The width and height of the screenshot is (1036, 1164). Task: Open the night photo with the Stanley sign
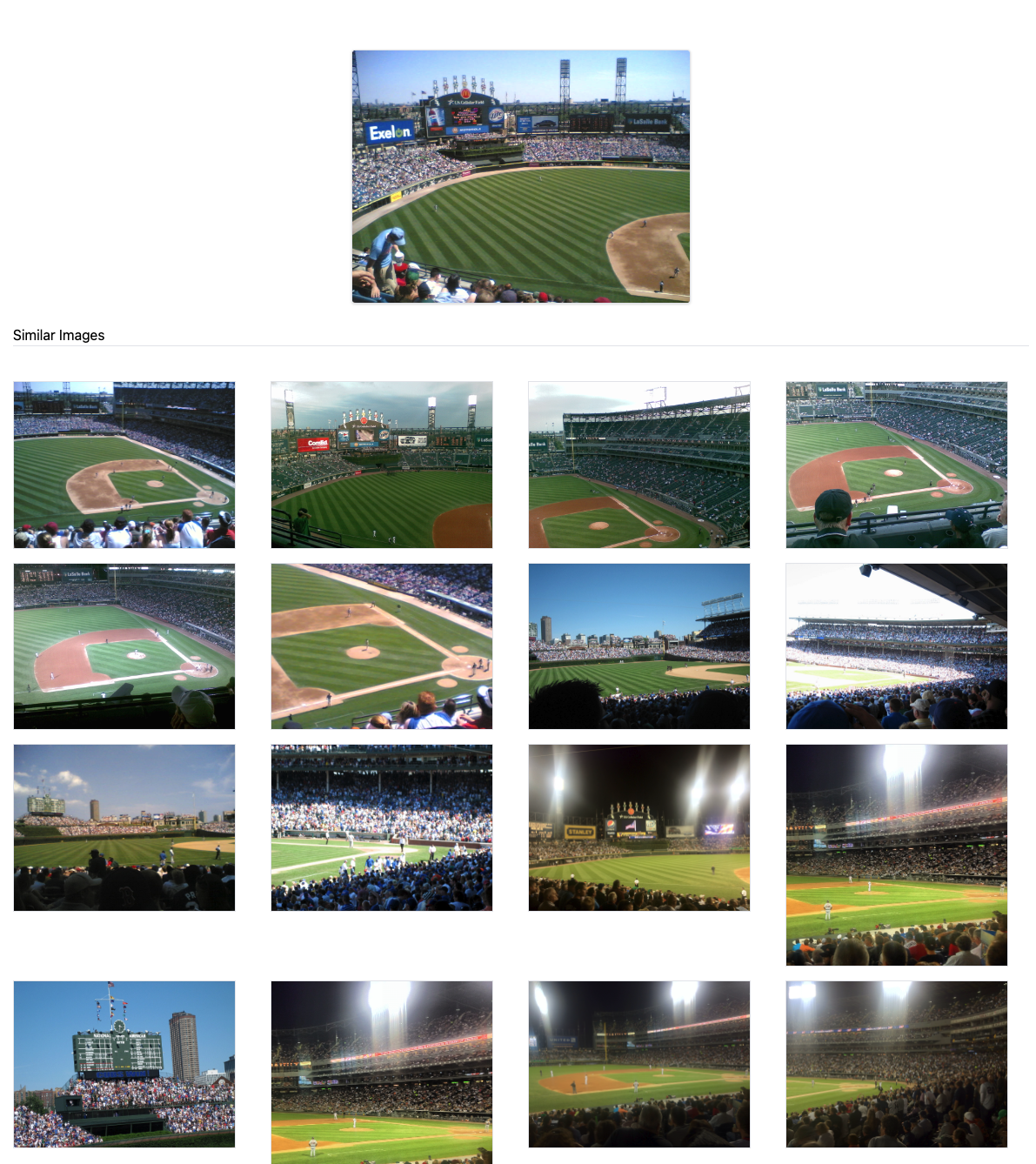pyautogui.click(x=638, y=827)
